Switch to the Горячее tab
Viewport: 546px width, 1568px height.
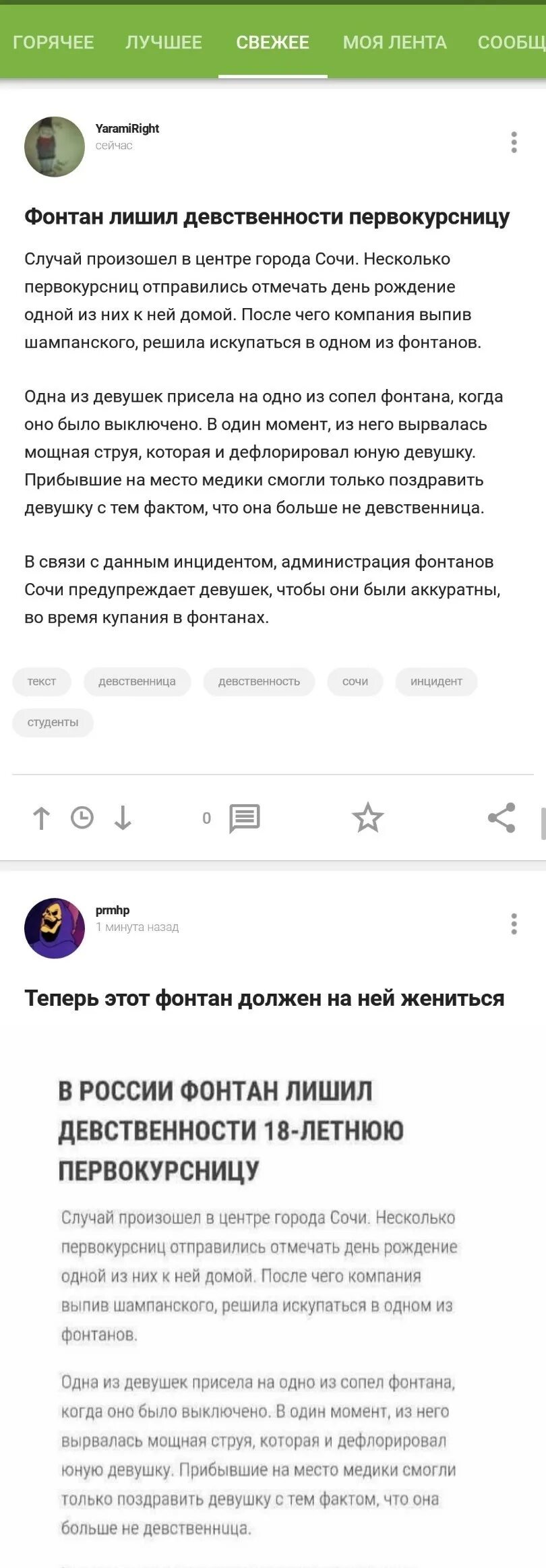coord(53,42)
